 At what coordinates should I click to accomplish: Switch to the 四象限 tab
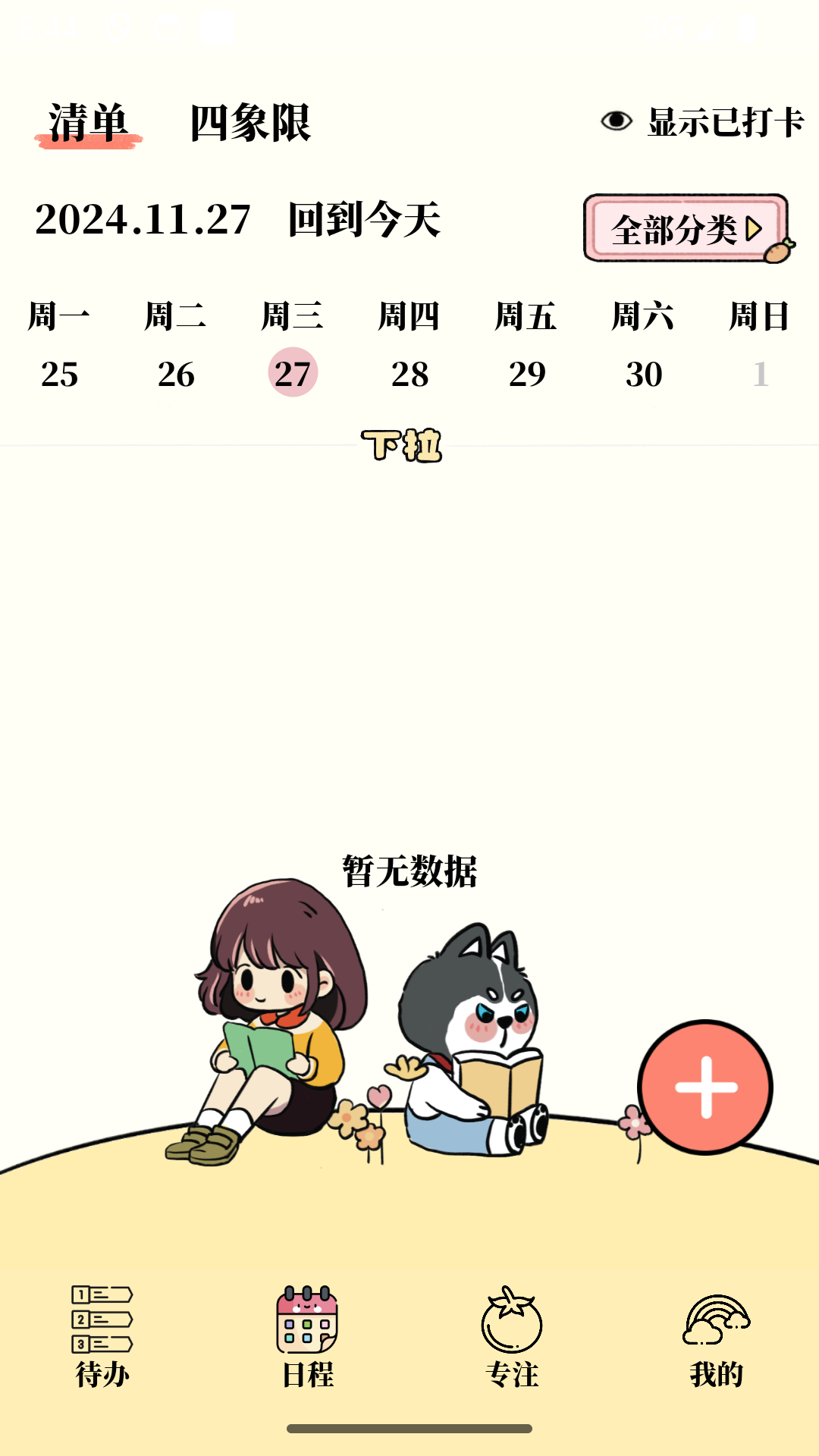click(249, 123)
